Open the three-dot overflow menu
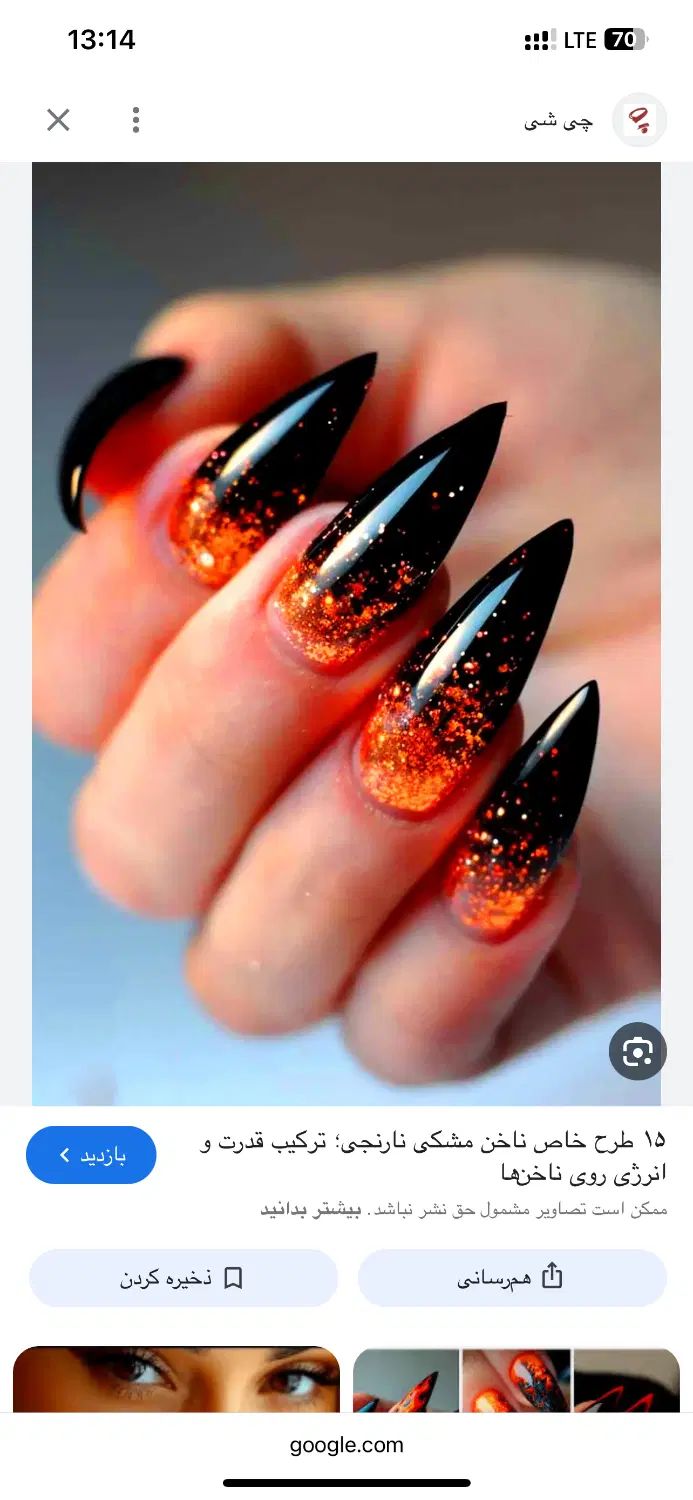This screenshot has width=693, height=1500. [136, 121]
